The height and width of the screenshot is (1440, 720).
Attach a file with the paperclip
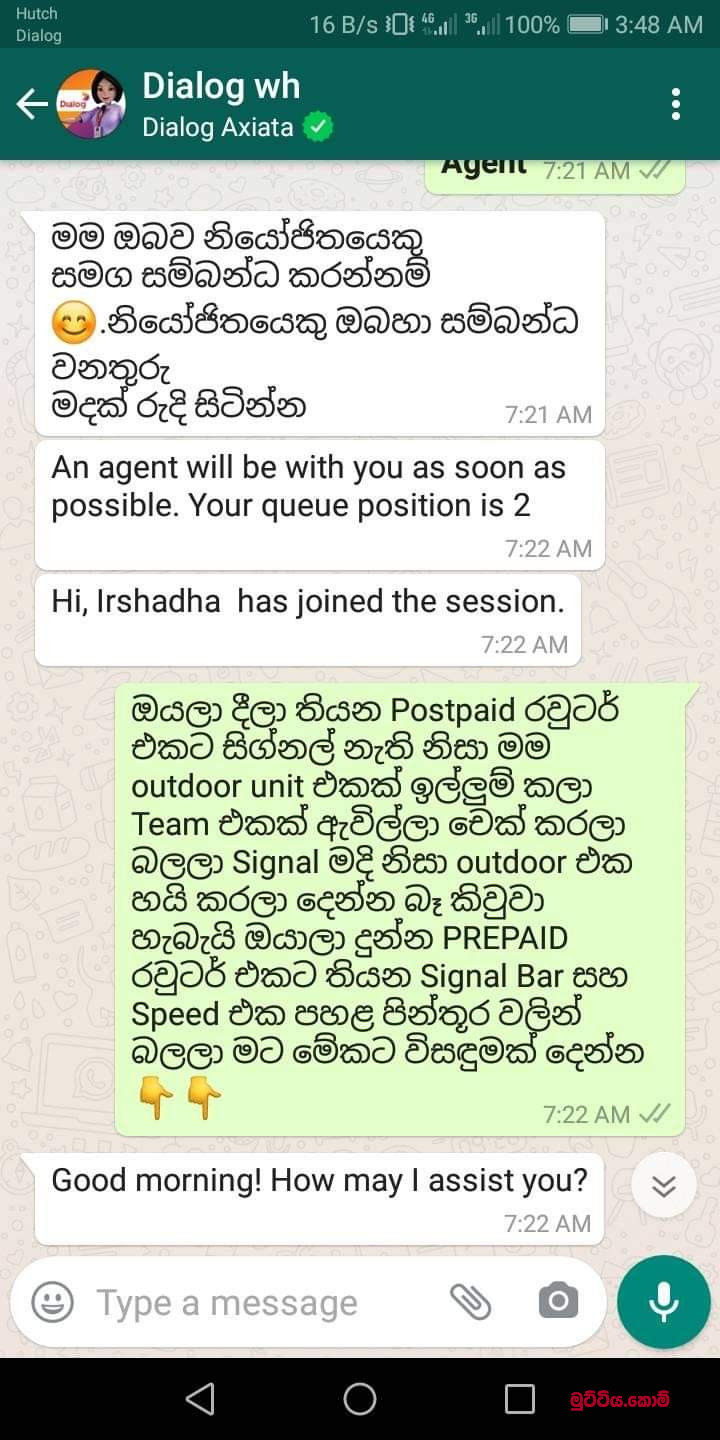(x=470, y=1302)
